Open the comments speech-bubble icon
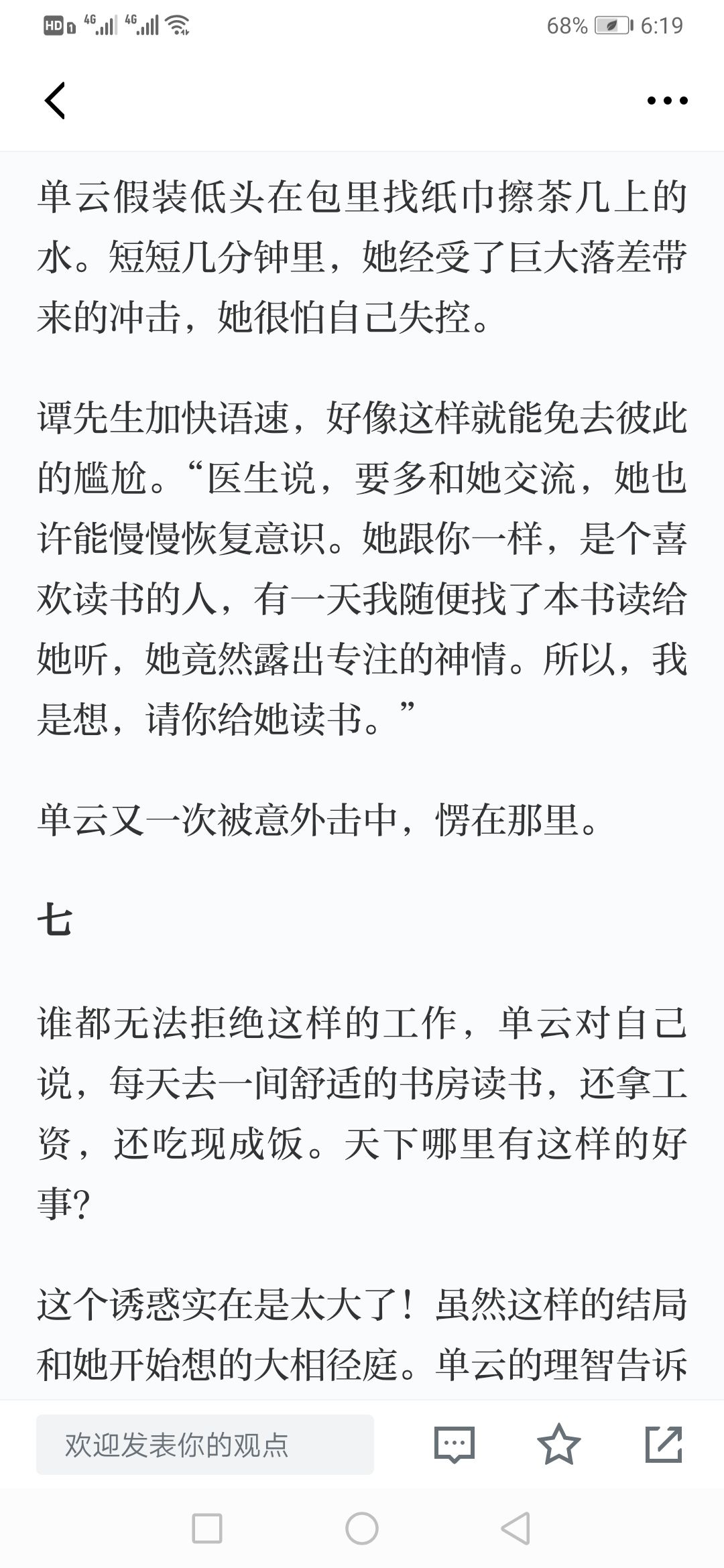Image resolution: width=724 pixels, height=1568 pixels. tap(455, 1444)
